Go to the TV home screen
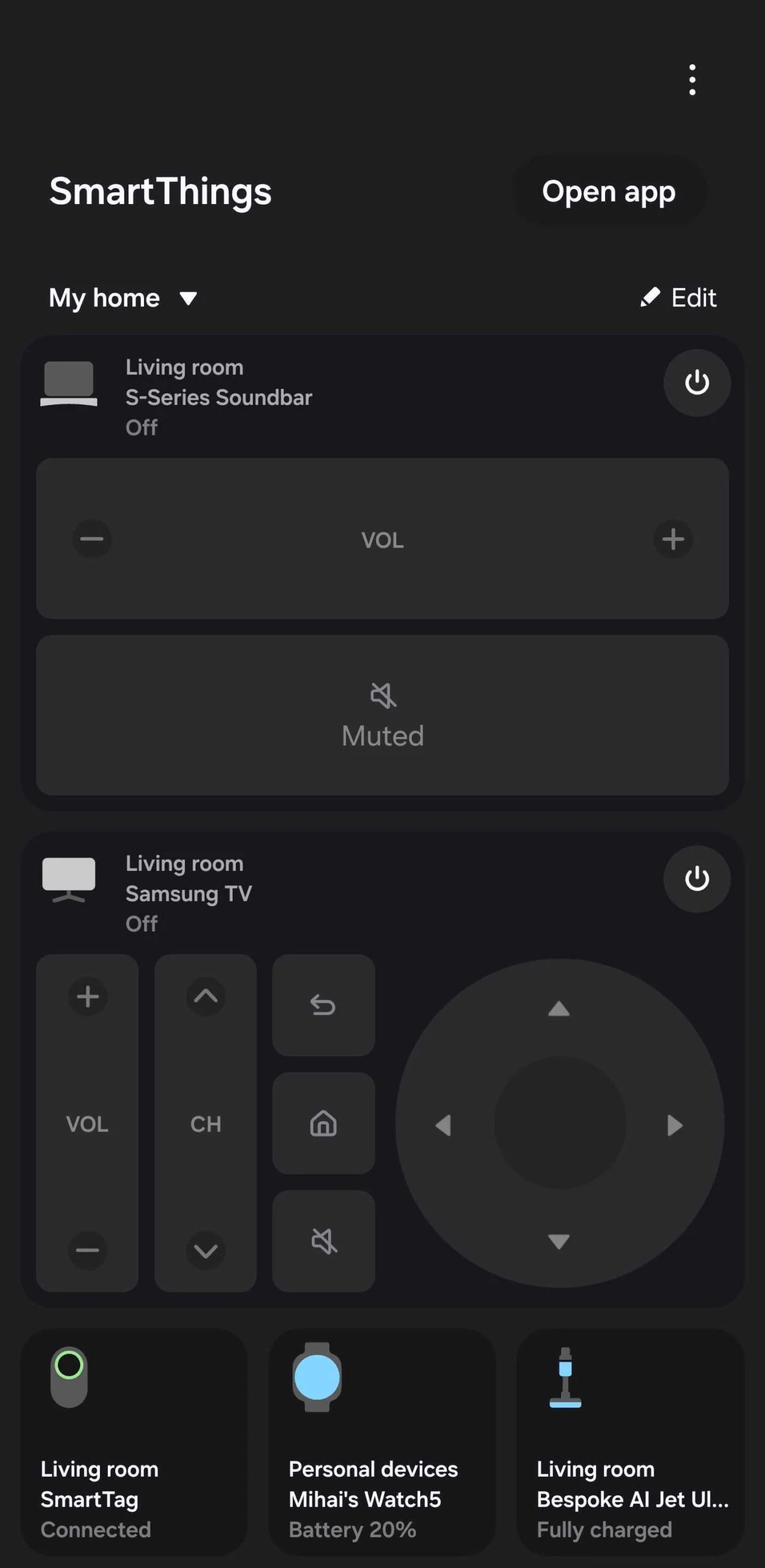765x1568 pixels. click(x=323, y=1123)
